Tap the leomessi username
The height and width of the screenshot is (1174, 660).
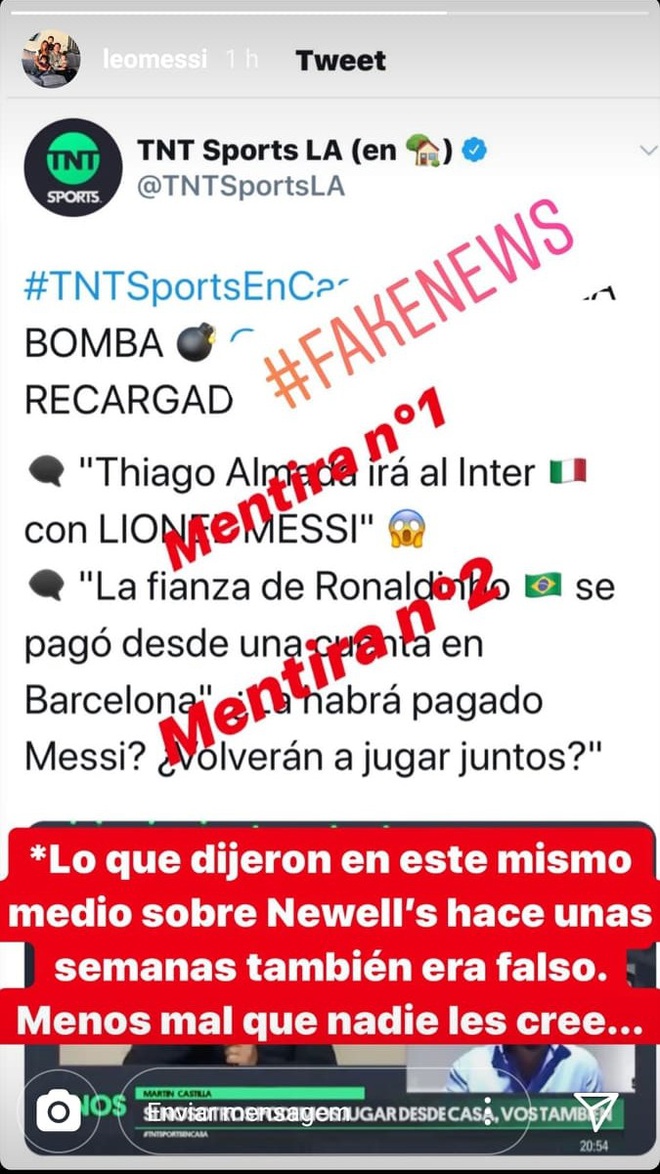(154, 60)
